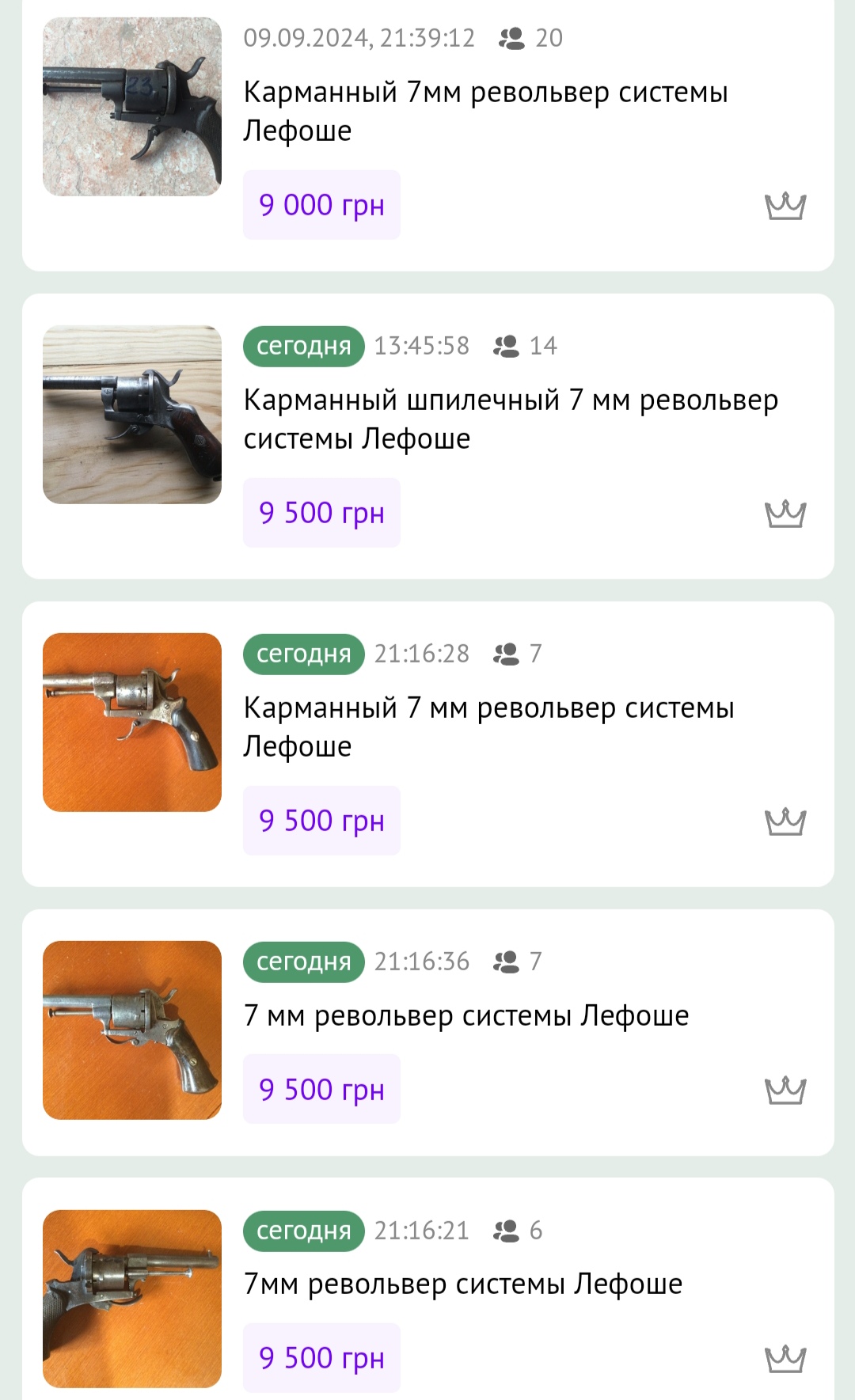Tap the crown icon on the 21:16:28 listing
Screen dimensions: 855x1400
(785, 821)
